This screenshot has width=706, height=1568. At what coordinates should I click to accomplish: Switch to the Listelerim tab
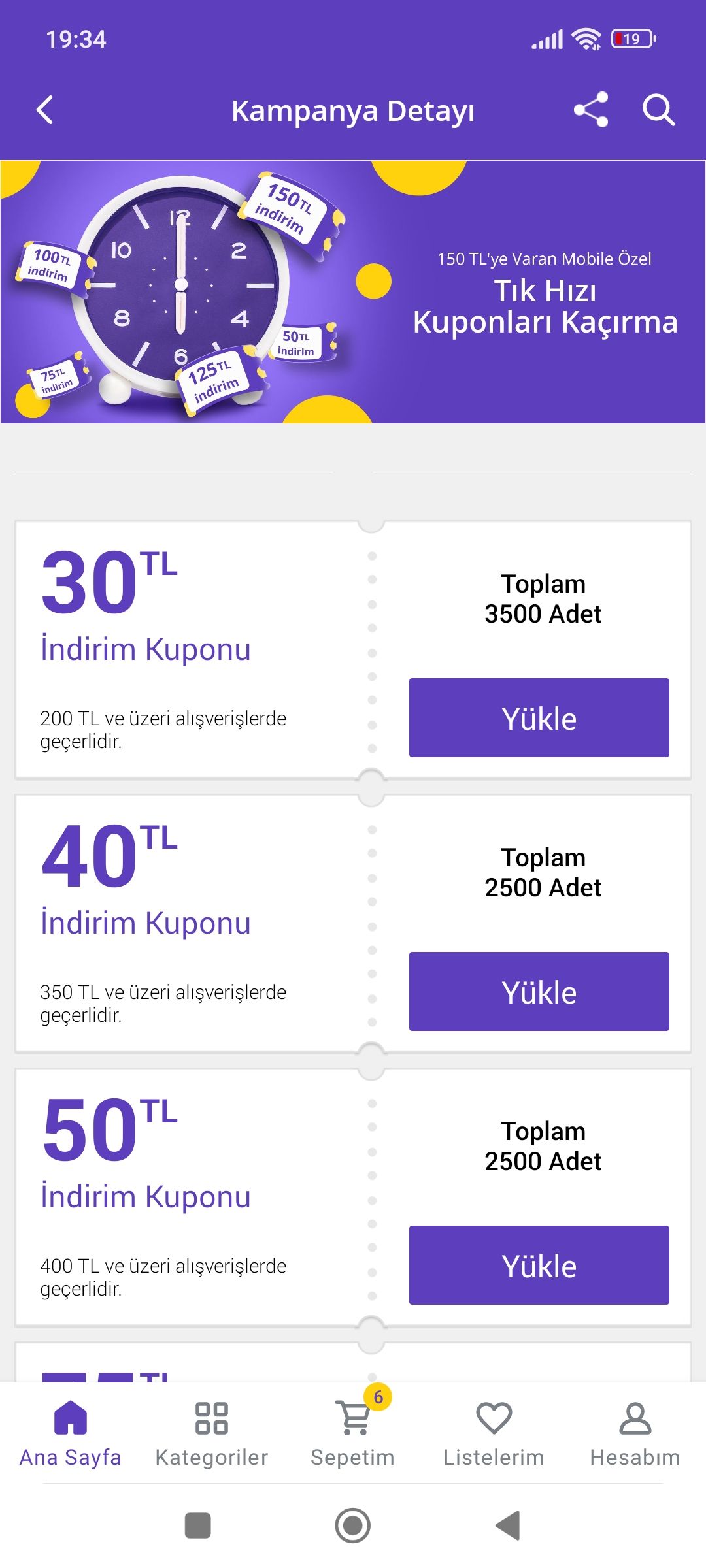[x=495, y=1437]
